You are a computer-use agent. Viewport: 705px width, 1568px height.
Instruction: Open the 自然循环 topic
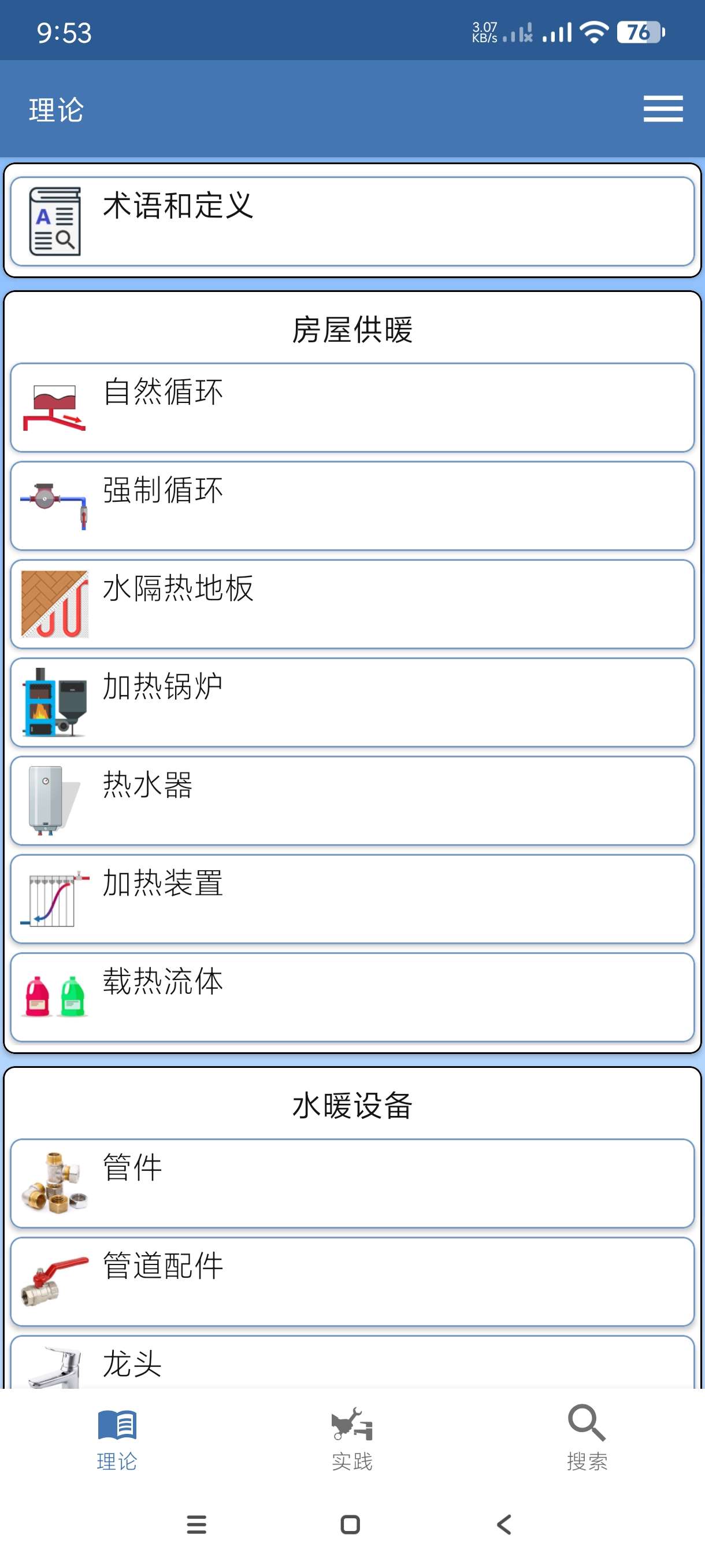(x=352, y=408)
